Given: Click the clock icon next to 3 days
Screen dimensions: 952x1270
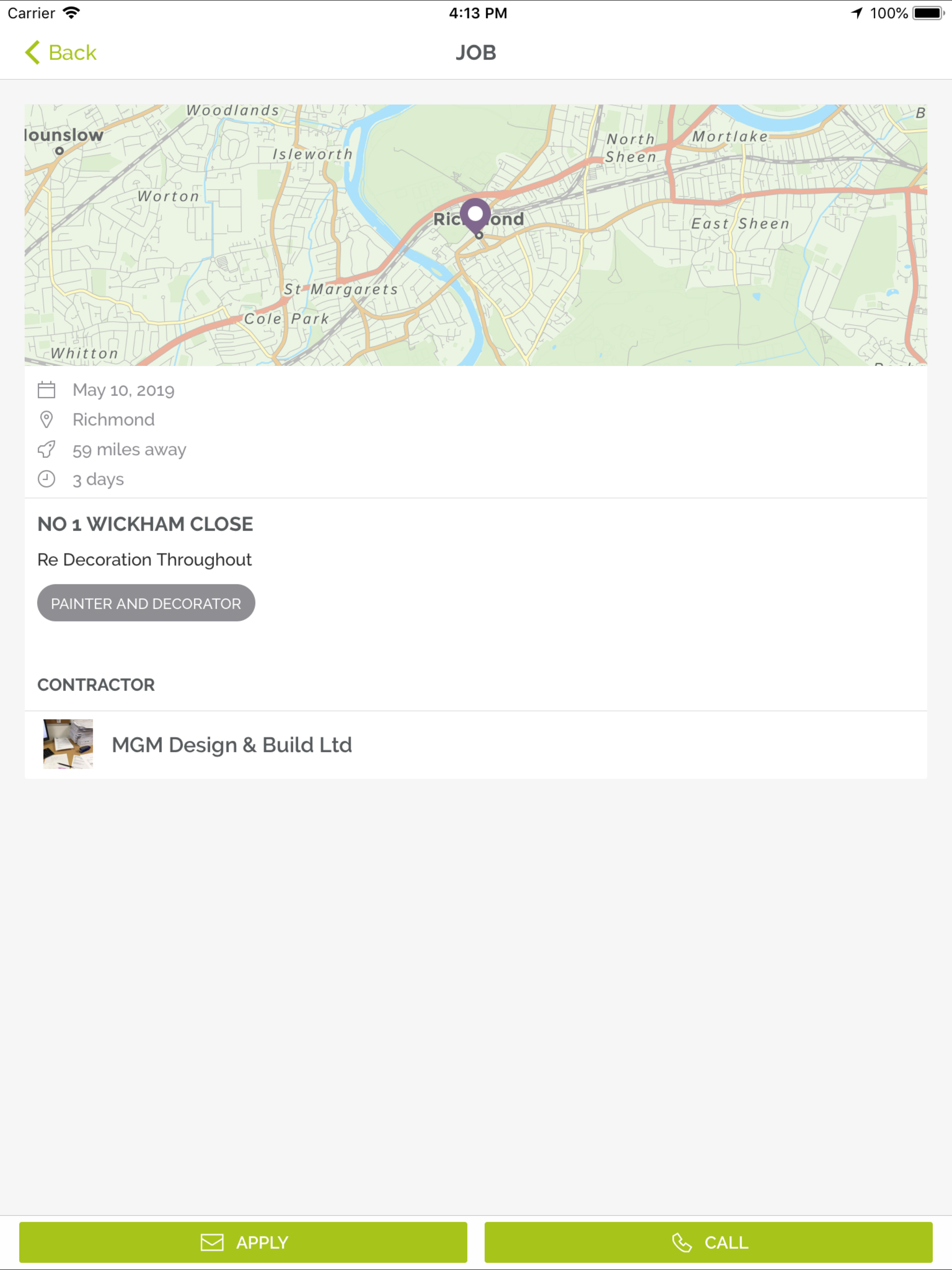Looking at the screenshot, I should click(x=46, y=479).
